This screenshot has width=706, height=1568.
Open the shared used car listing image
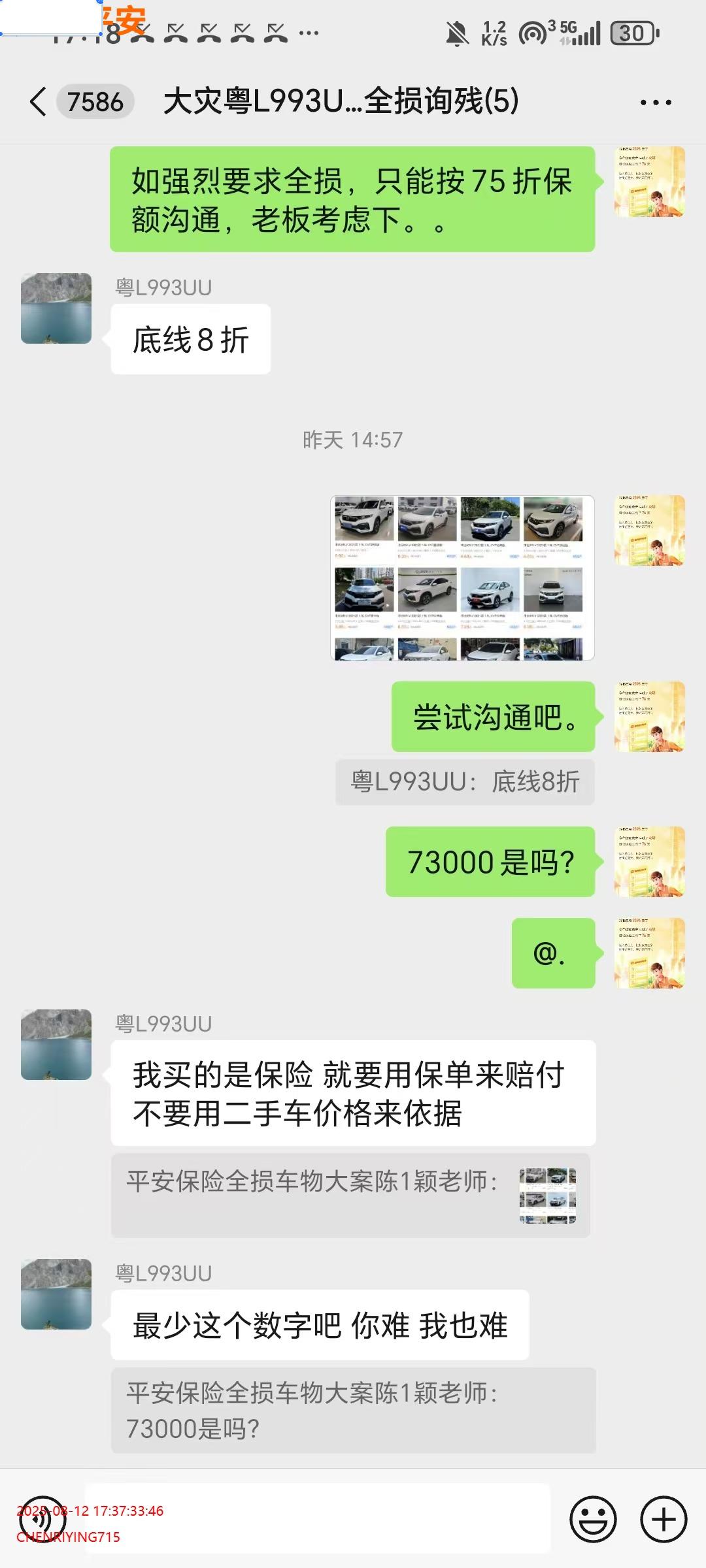[462, 578]
